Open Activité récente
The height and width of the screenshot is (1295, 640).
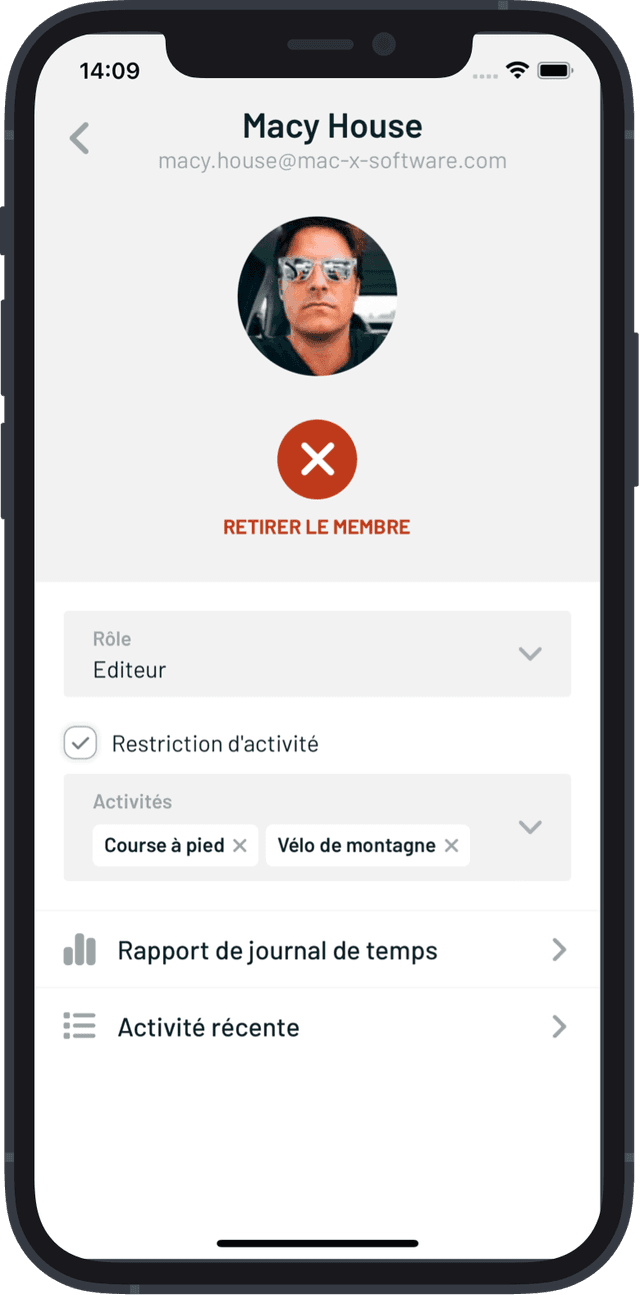point(317,1027)
